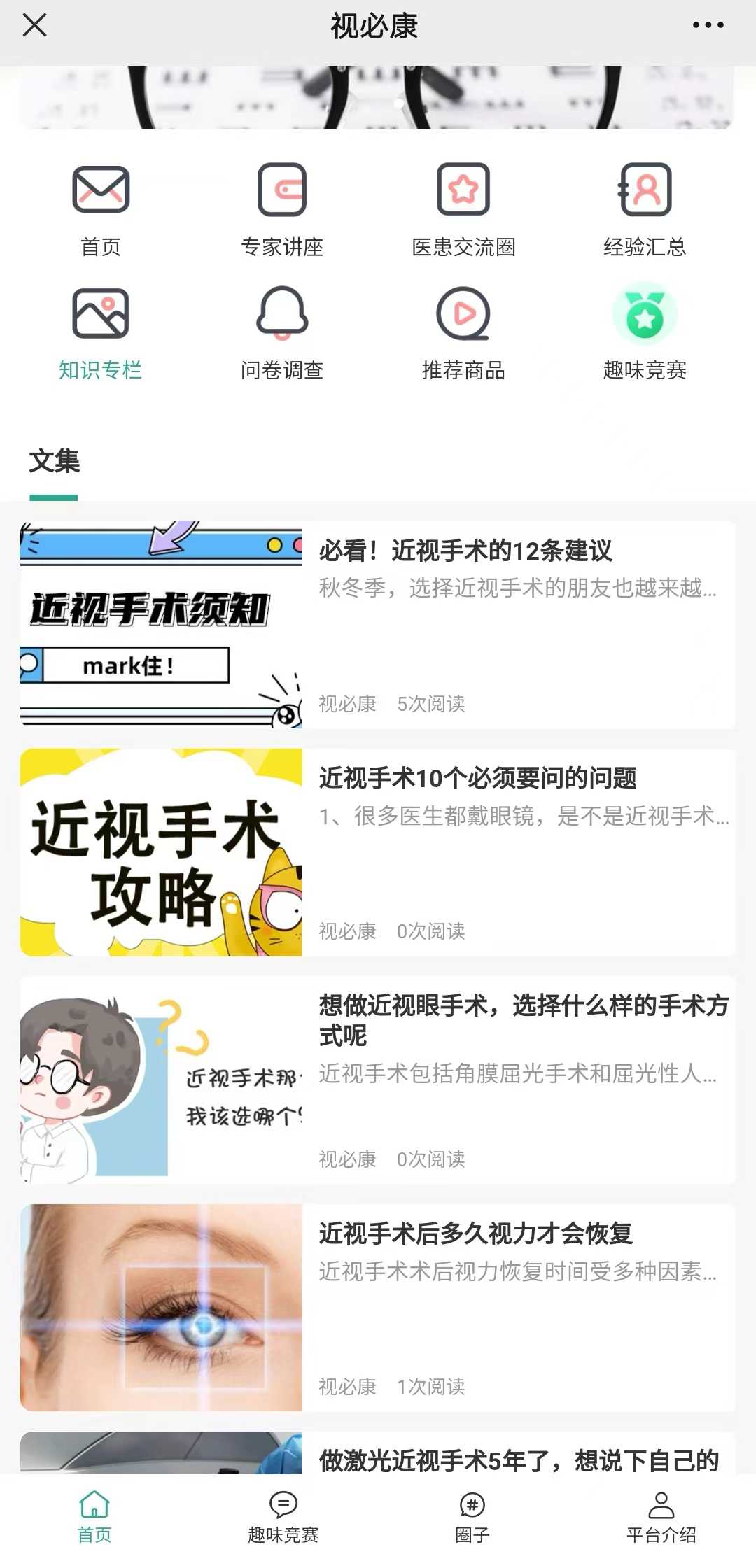Screen dimensions: 756x1568
Task: Close the 视必康 mini program
Action: coord(34,25)
